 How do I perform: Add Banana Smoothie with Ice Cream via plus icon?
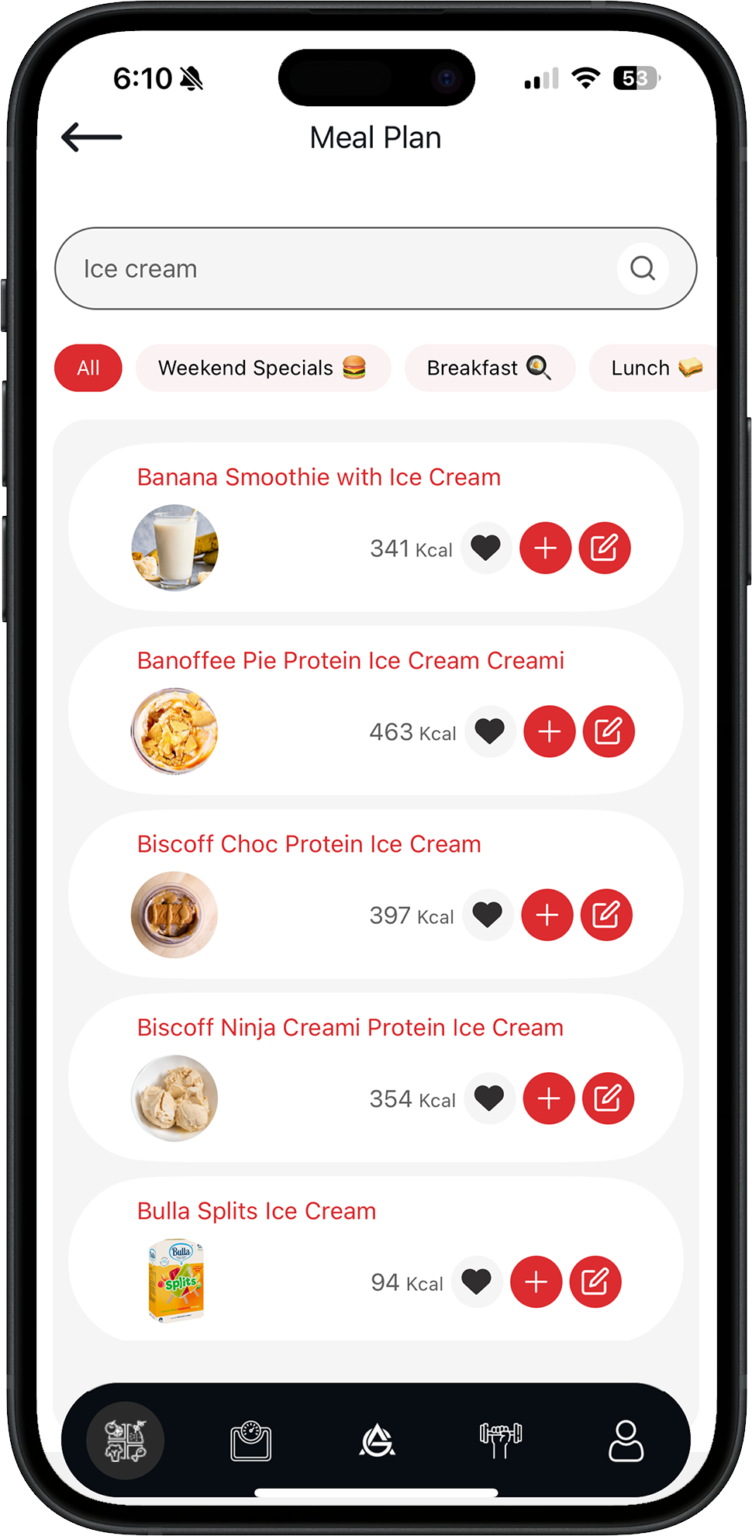click(x=545, y=548)
